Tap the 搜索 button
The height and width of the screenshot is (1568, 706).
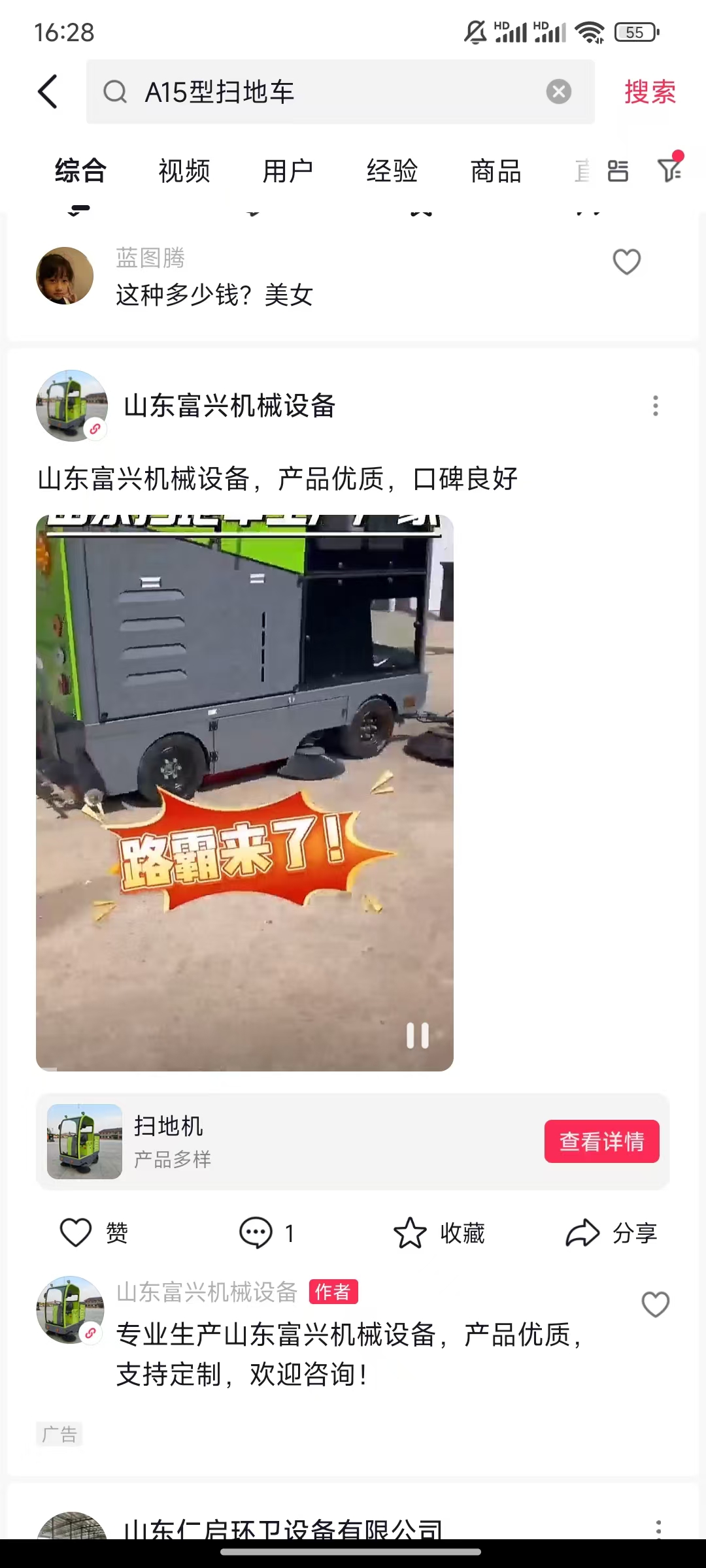649,91
